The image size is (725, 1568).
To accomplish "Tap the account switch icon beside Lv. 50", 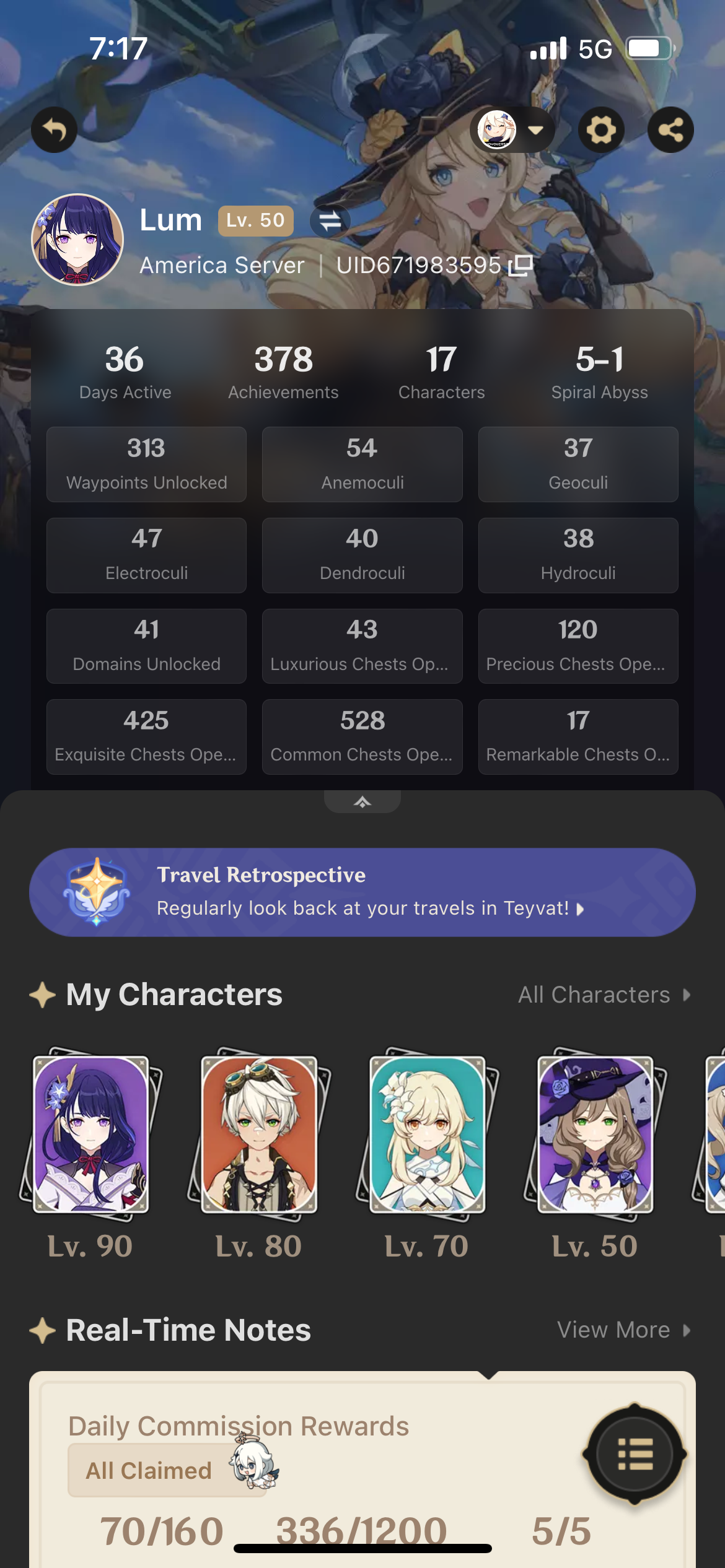I will [330, 220].
